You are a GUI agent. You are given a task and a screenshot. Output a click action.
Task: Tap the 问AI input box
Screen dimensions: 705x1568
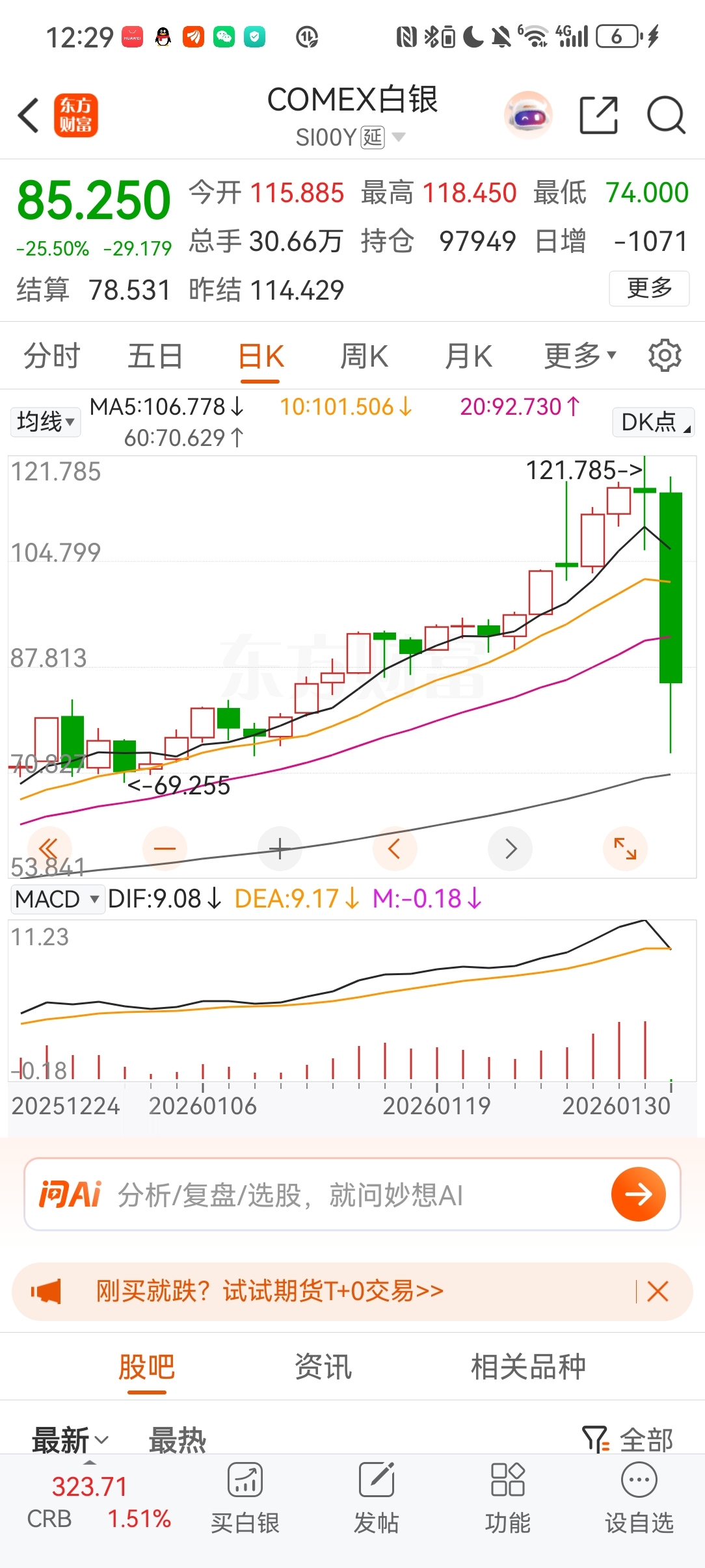point(352,1194)
